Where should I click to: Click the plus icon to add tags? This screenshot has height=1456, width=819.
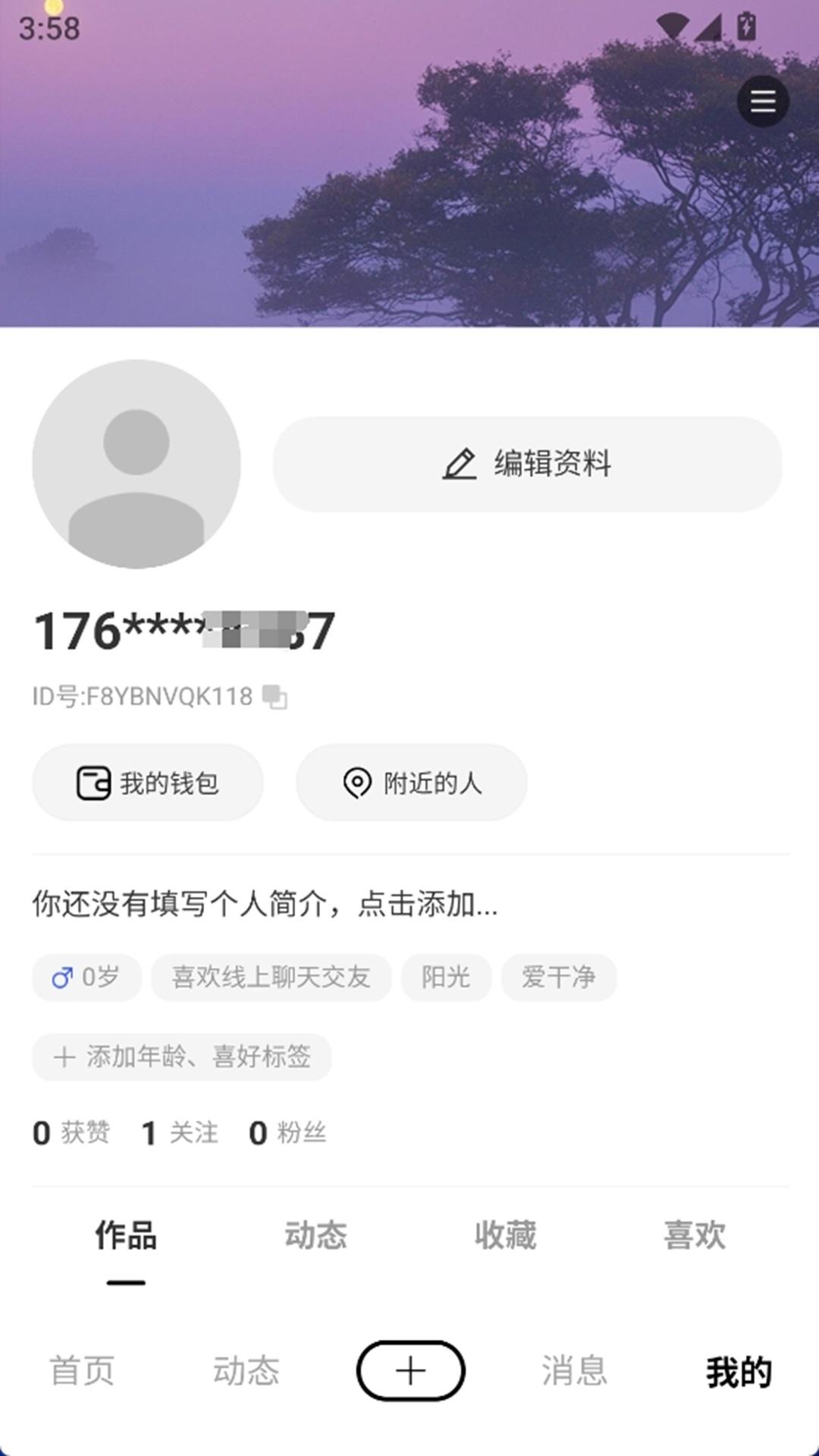point(64,1057)
